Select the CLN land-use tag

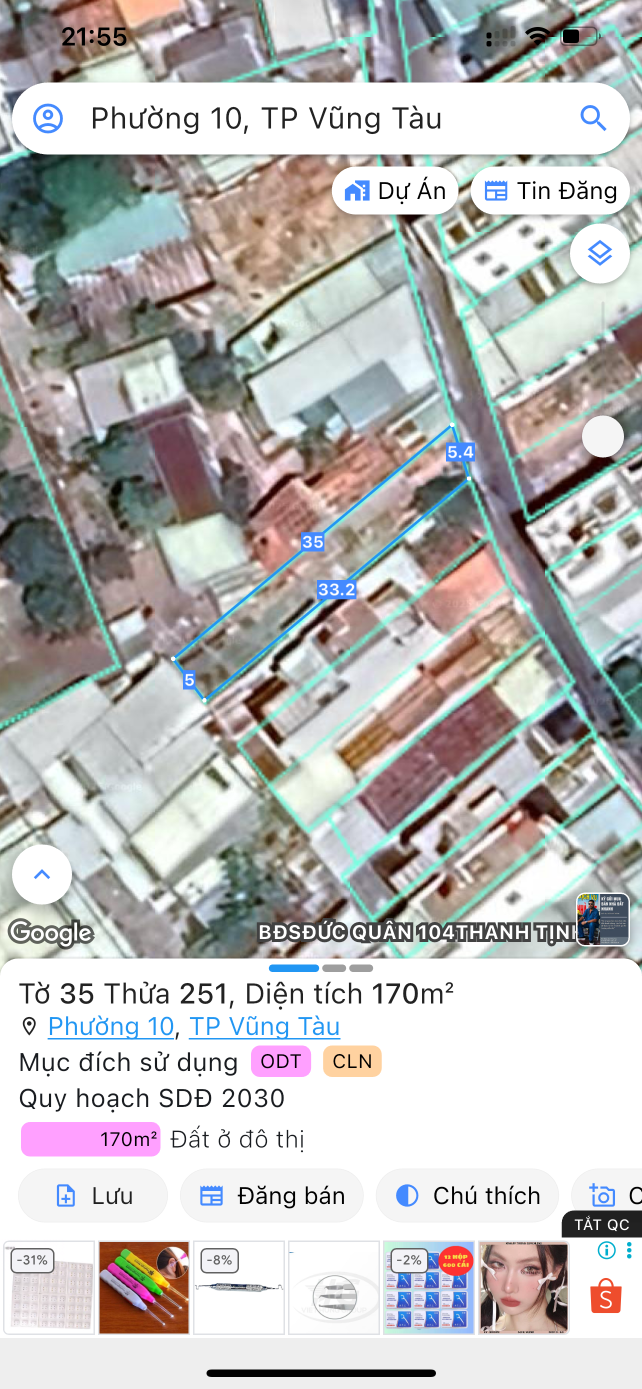click(x=352, y=1061)
